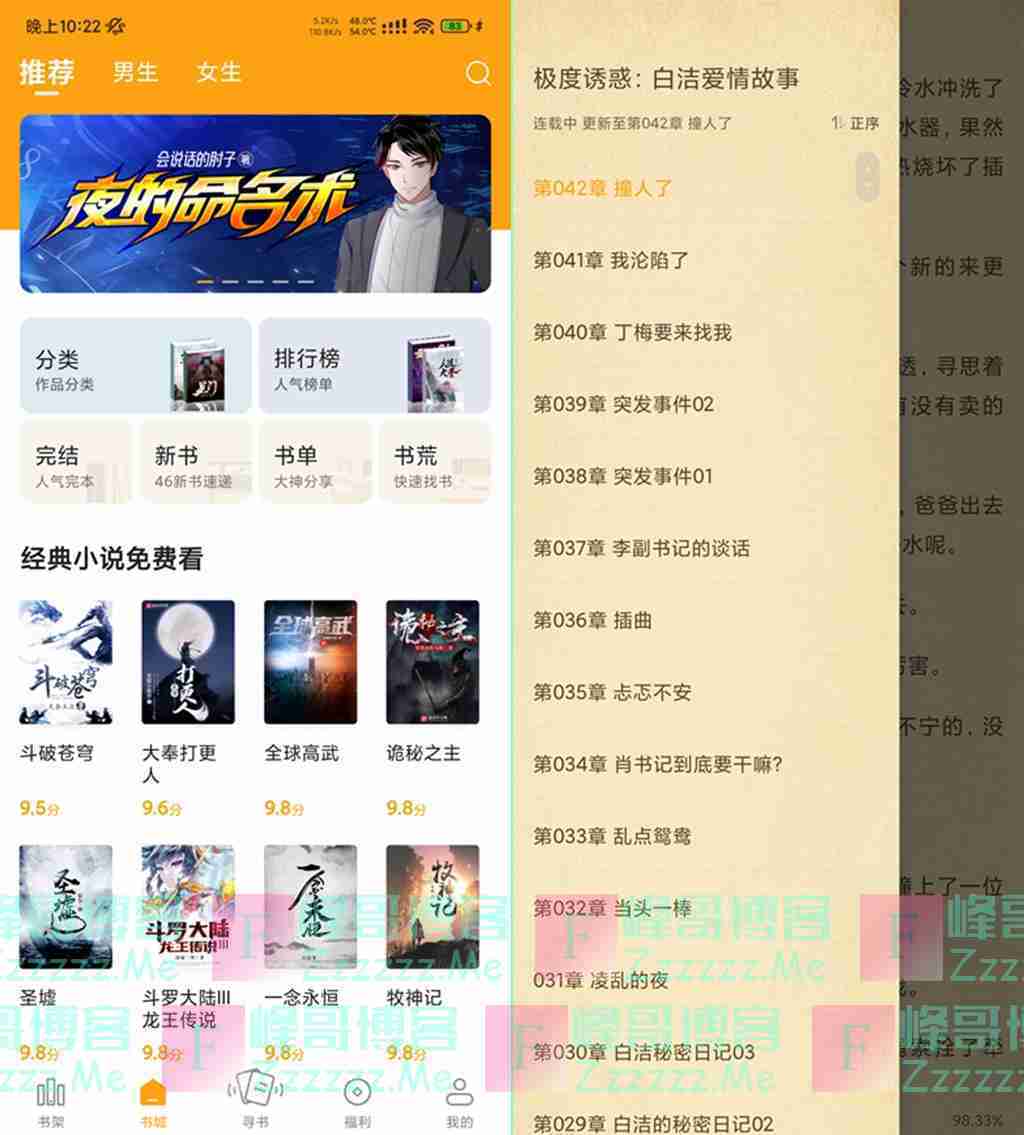Image resolution: width=1024 pixels, height=1135 pixels.
Task: Toggle chapter sort order 正序
Action: point(856,124)
